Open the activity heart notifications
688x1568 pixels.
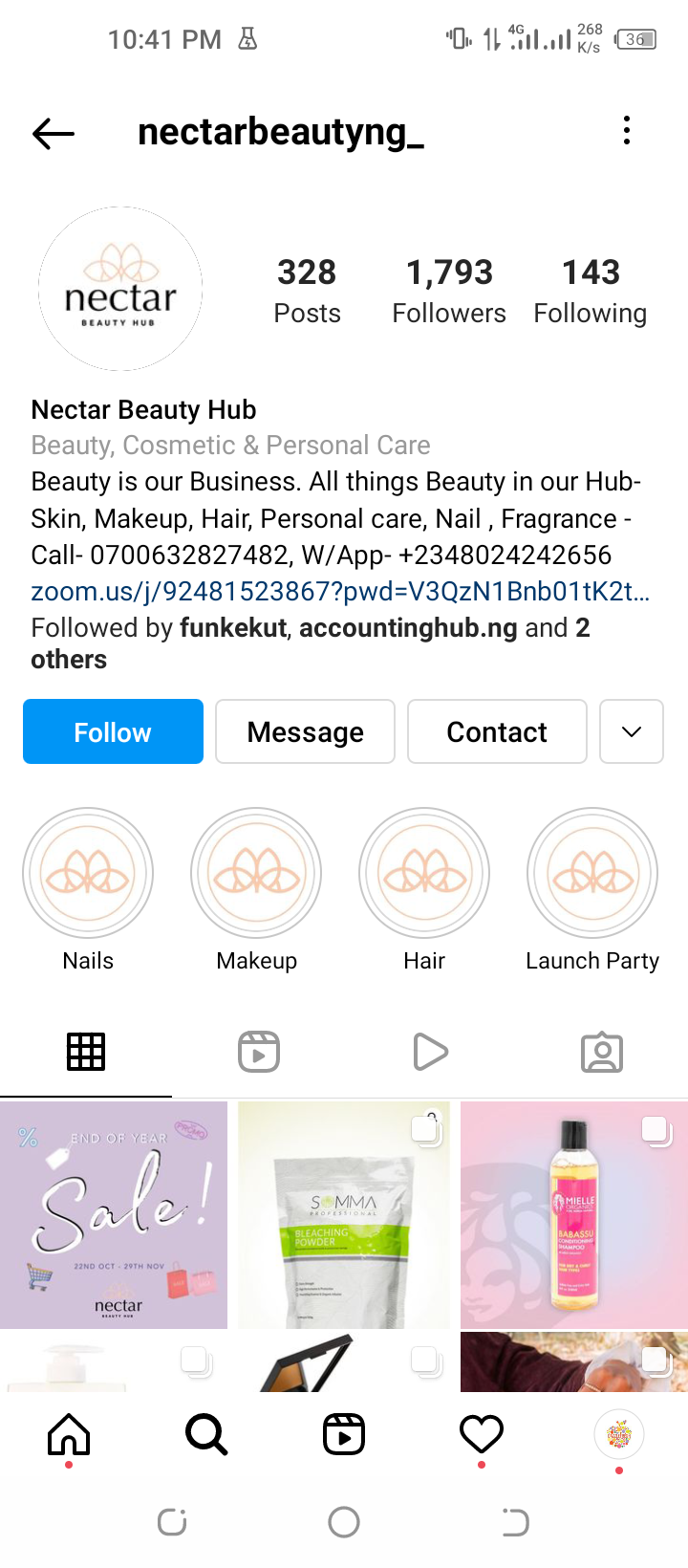pos(482,1434)
